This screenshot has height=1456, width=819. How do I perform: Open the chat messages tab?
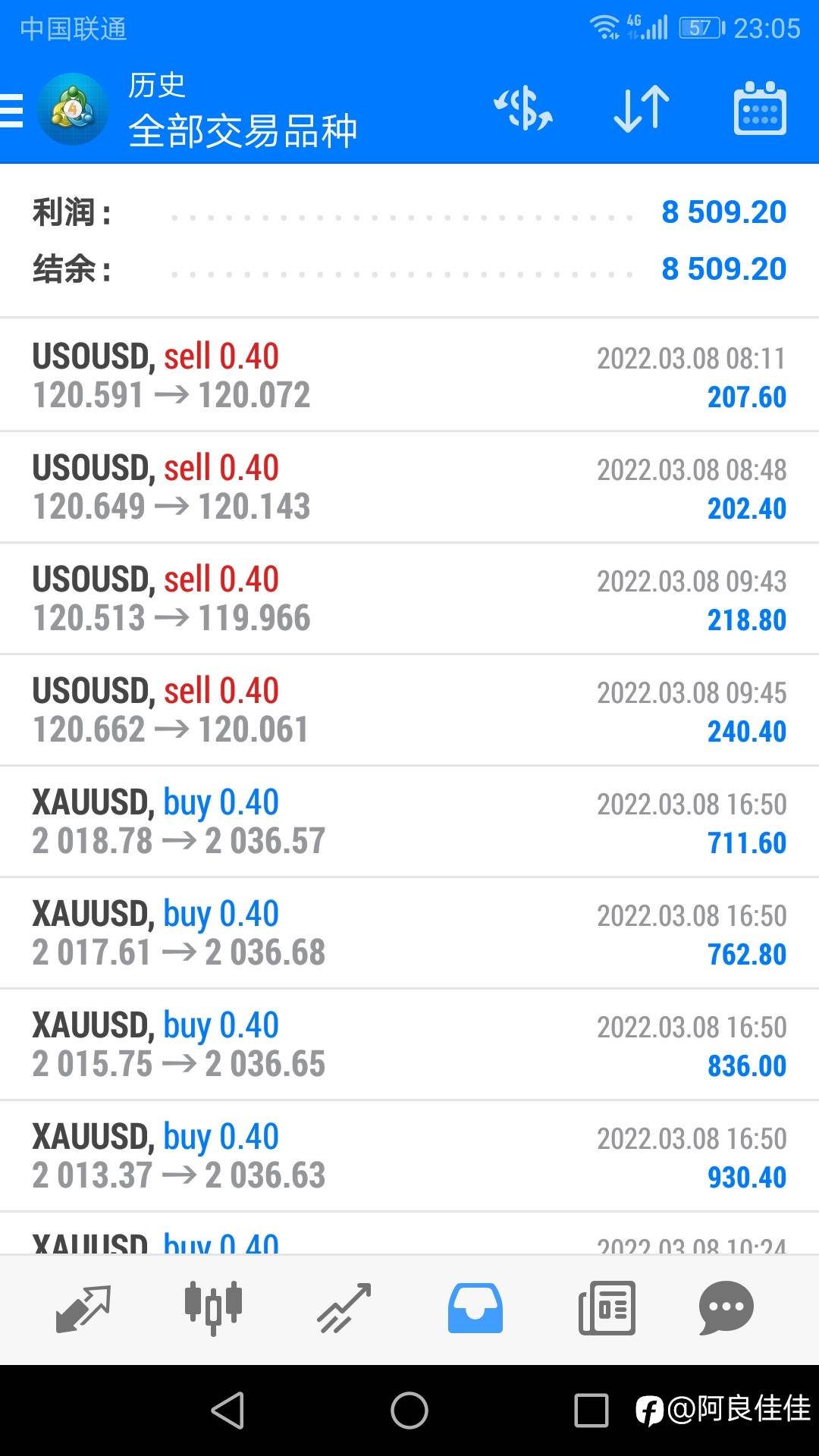pyautogui.click(x=726, y=1308)
